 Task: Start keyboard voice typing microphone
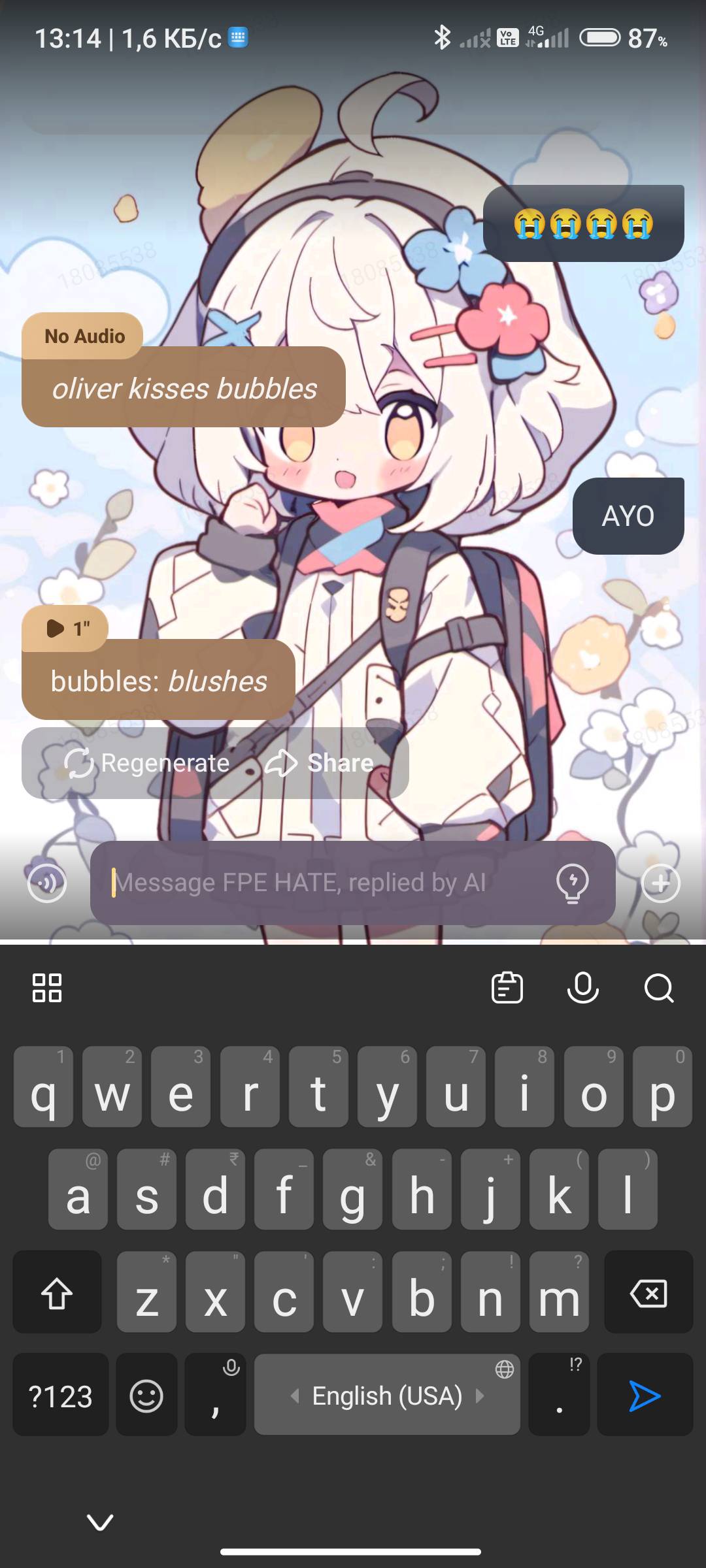tap(582, 988)
